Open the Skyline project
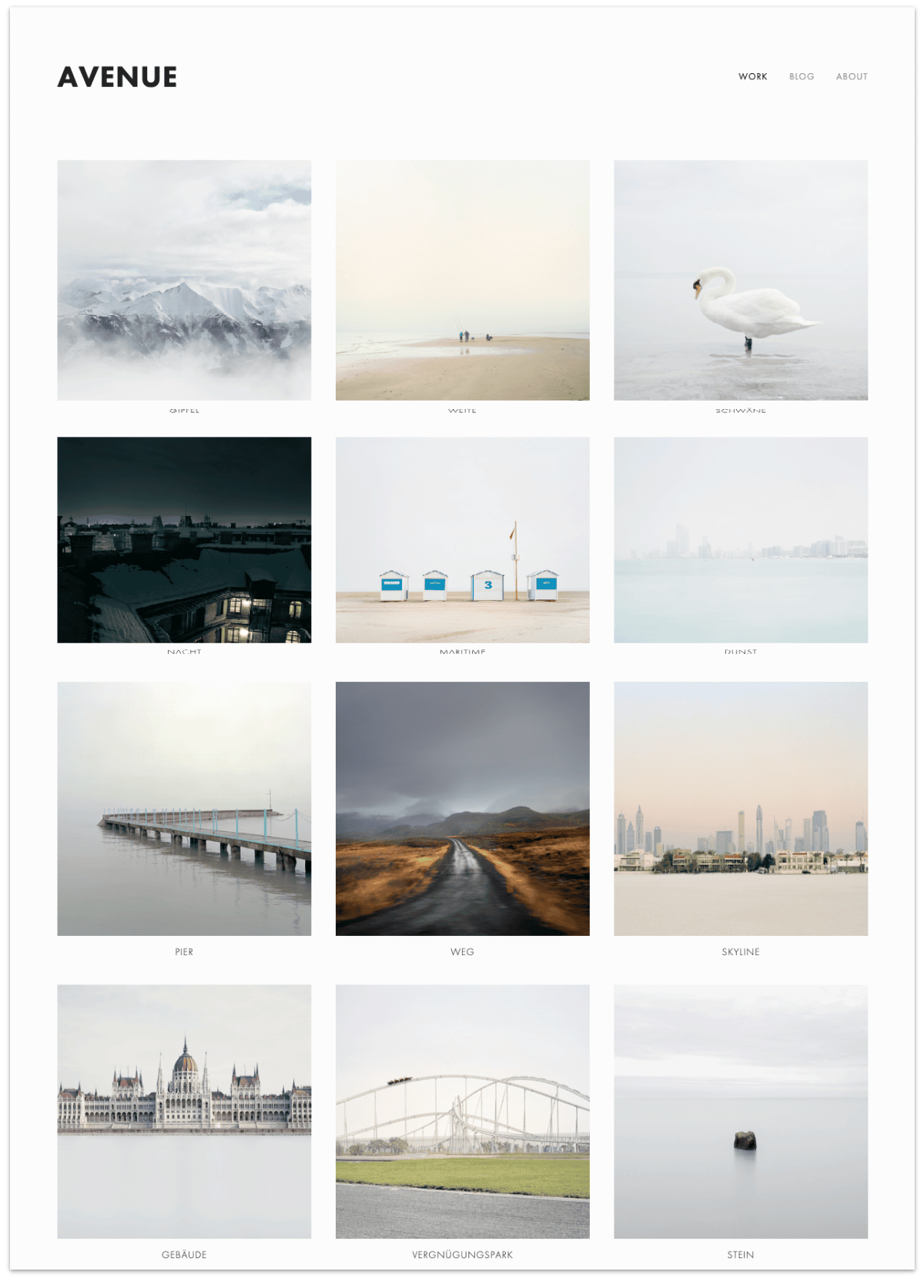This screenshot has height=1288, width=924. click(x=740, y=808)
